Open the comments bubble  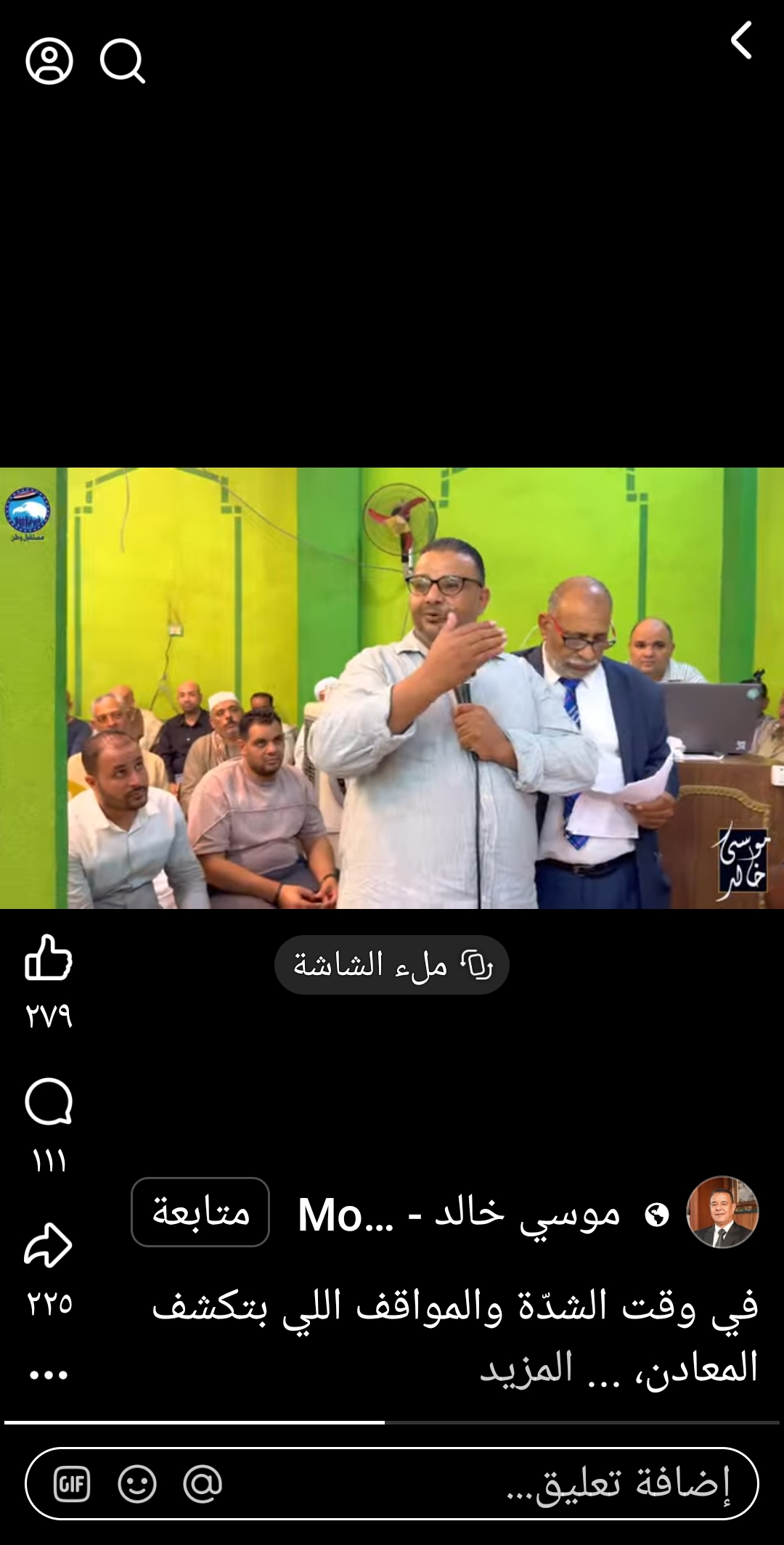tap(49, 1102)
